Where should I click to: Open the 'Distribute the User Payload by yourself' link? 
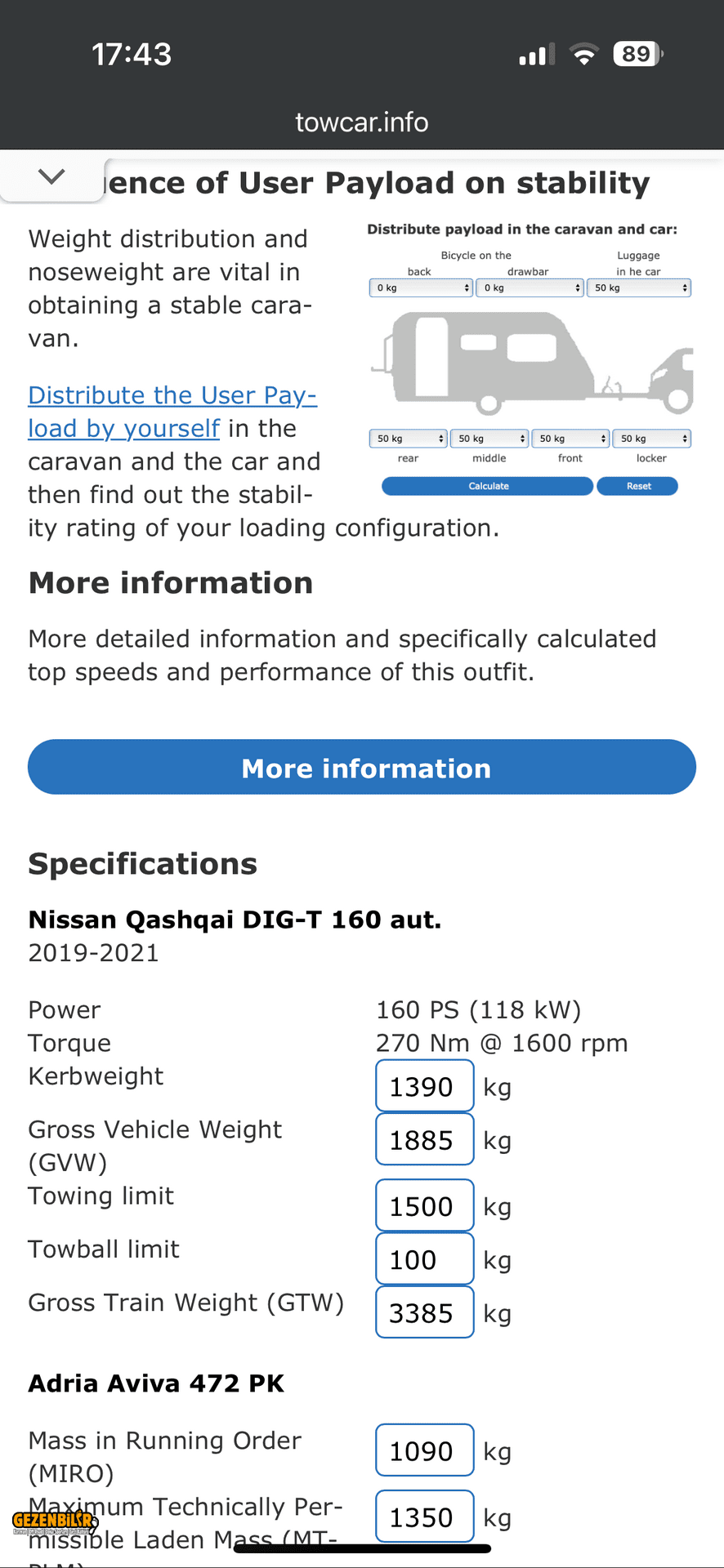[172, 396]
